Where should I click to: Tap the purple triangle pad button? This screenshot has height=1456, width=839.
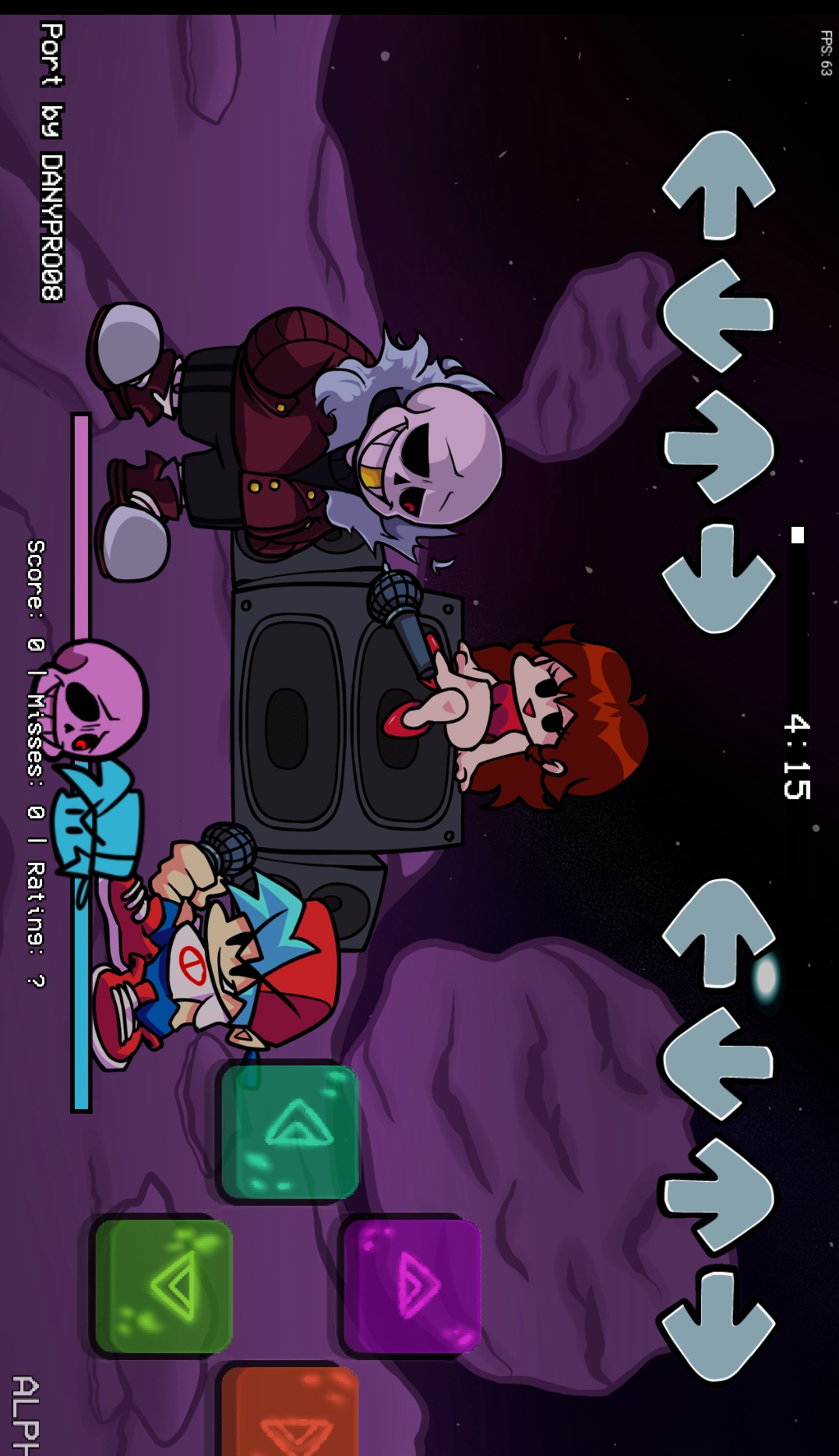(412, 1286)
